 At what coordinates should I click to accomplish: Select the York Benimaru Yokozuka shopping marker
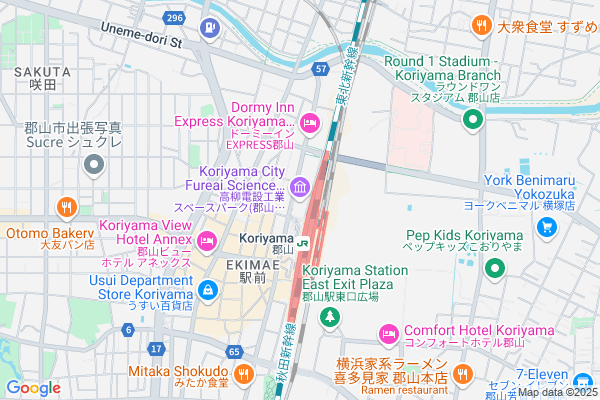(x=546, y=228)
